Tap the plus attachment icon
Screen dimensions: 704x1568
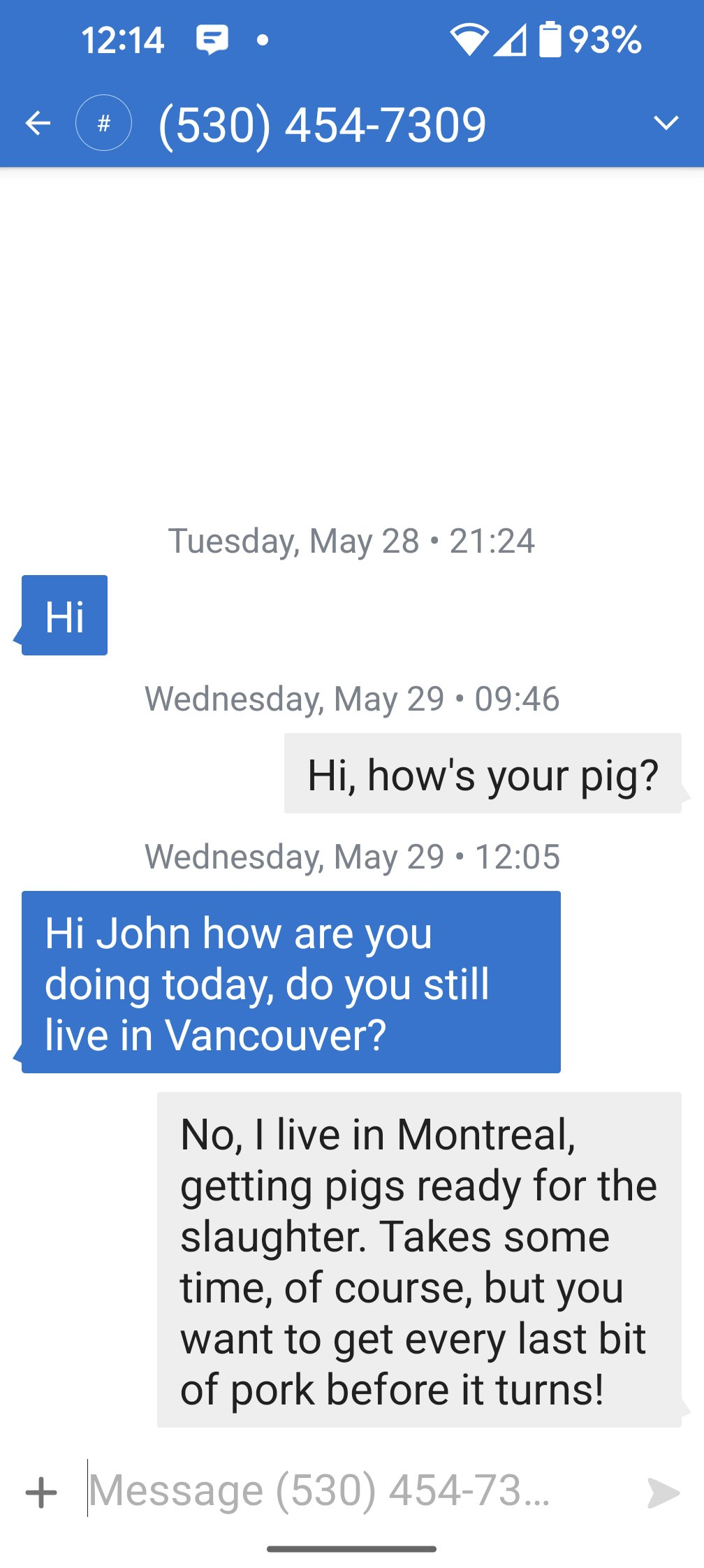coord(41,1493)
